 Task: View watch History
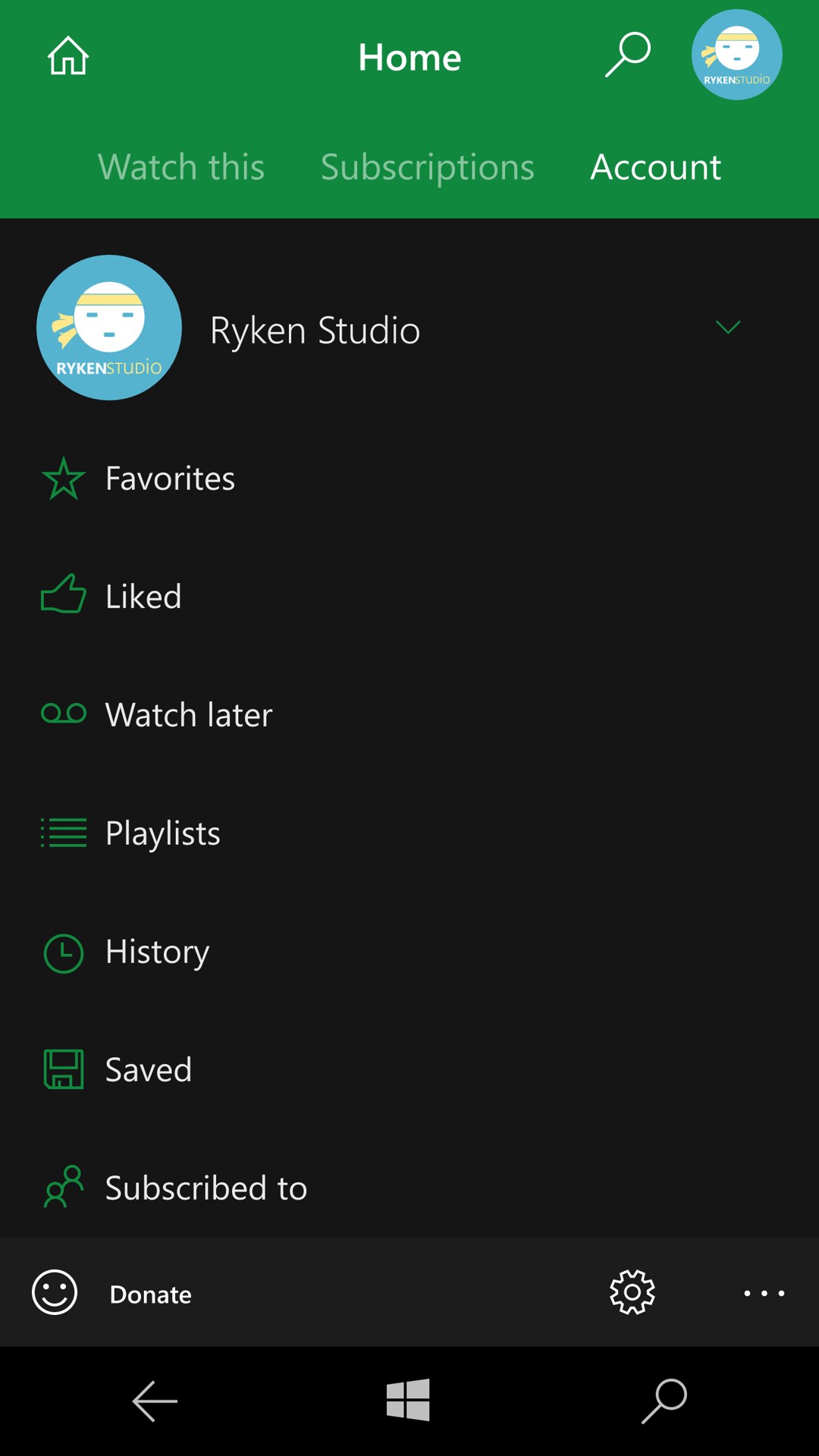coord(157,952)
